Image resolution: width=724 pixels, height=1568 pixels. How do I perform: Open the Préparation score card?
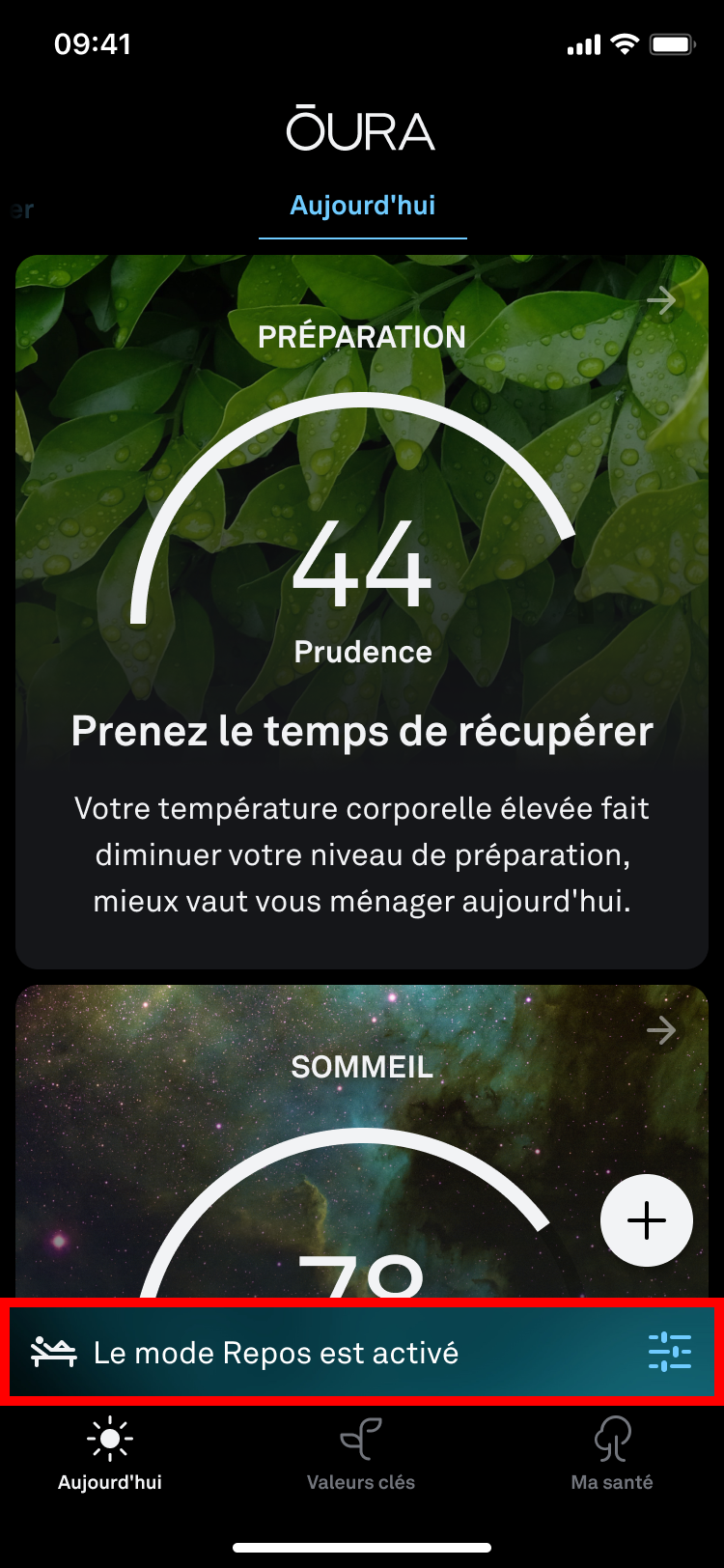click(362, 612)
